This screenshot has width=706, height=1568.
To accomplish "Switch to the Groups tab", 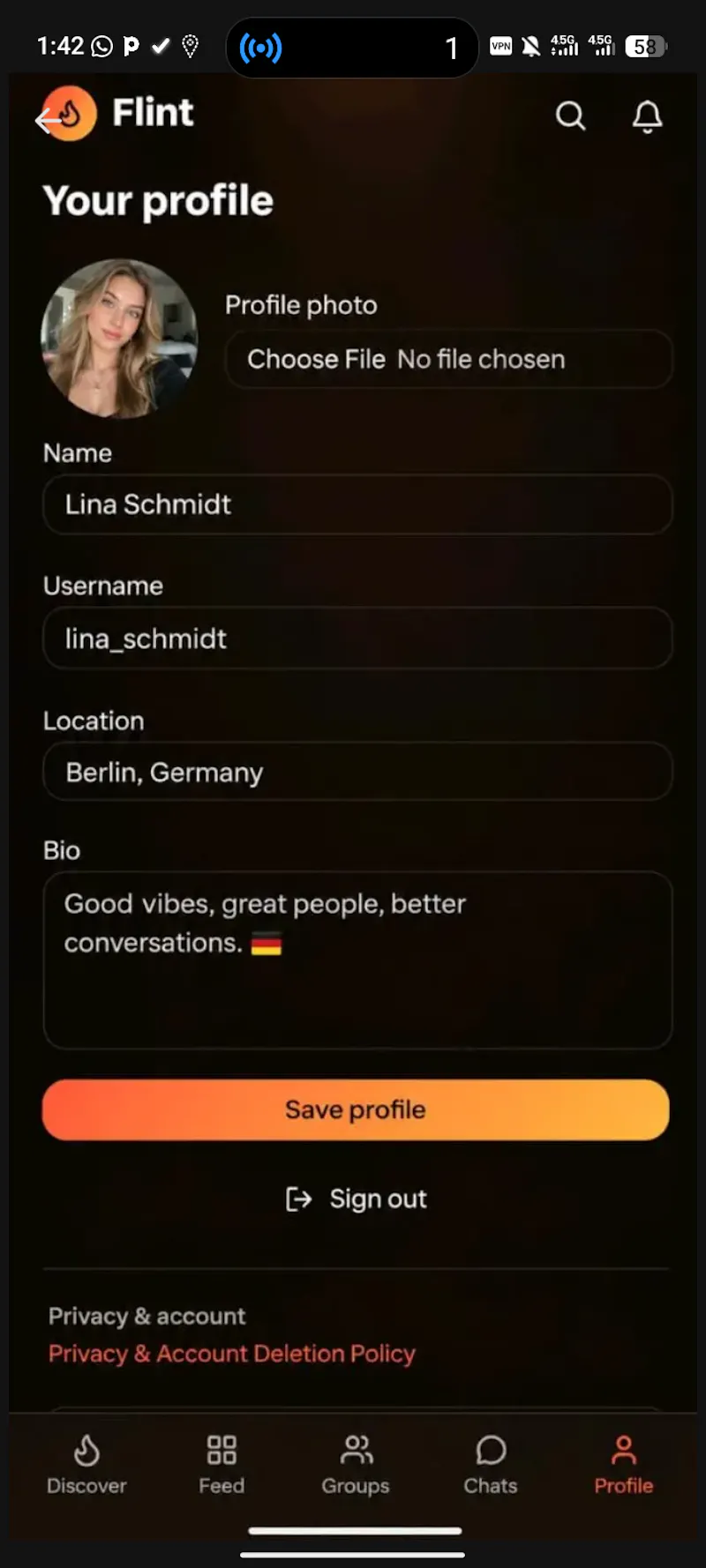I will click(356, 1465).
